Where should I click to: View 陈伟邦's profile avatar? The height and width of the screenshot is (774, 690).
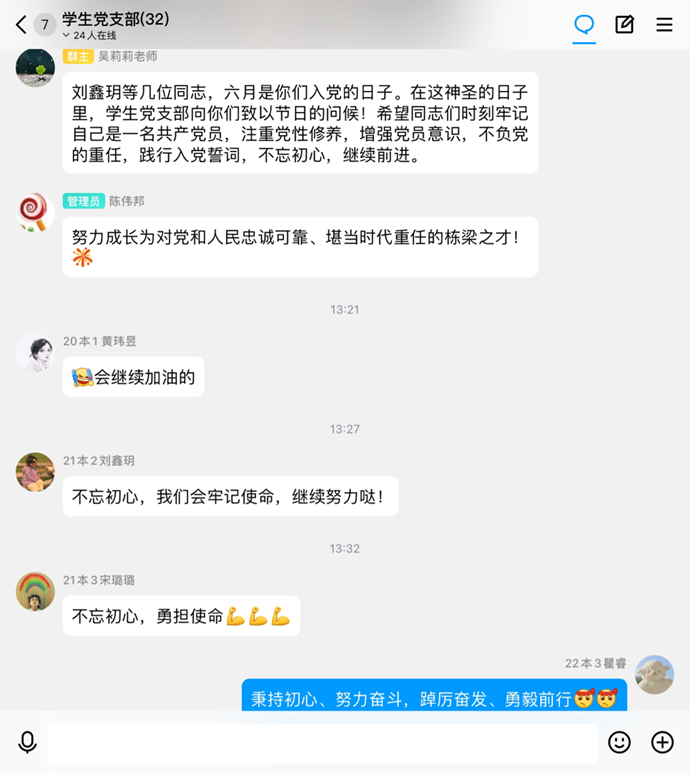click(x=35, y=211)
